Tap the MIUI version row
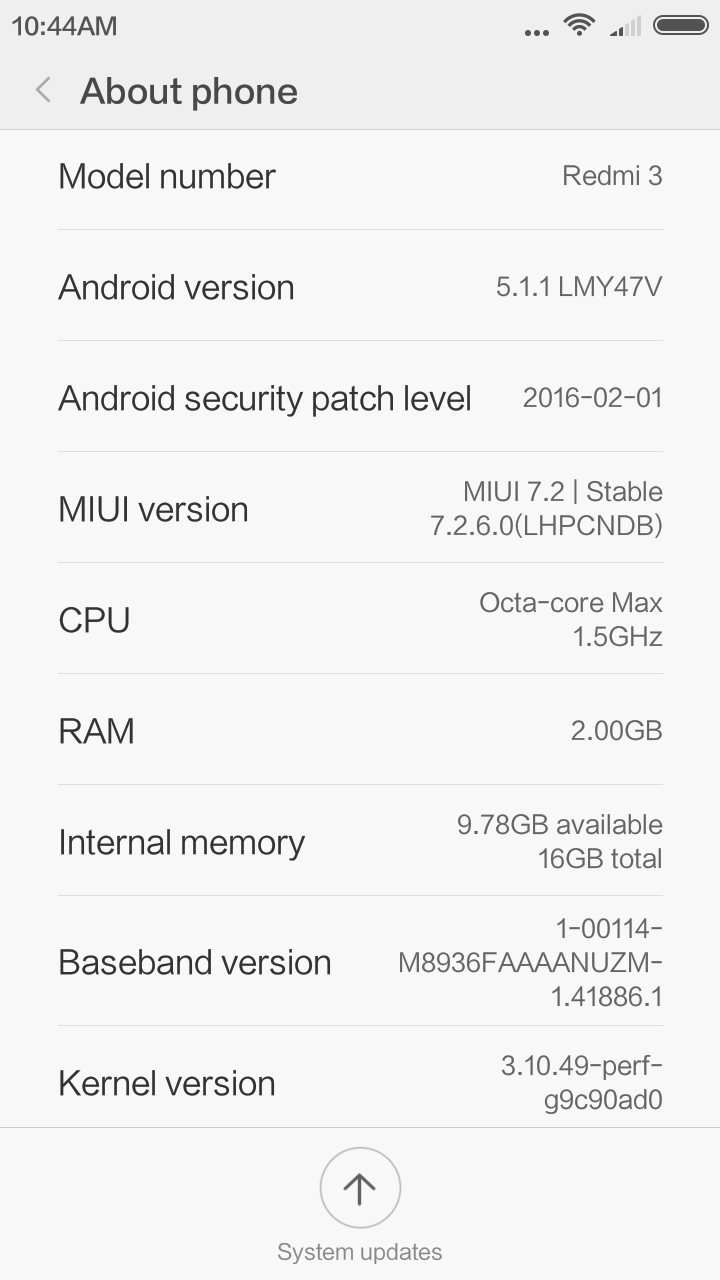The image size is (720, 1280). 360,508
